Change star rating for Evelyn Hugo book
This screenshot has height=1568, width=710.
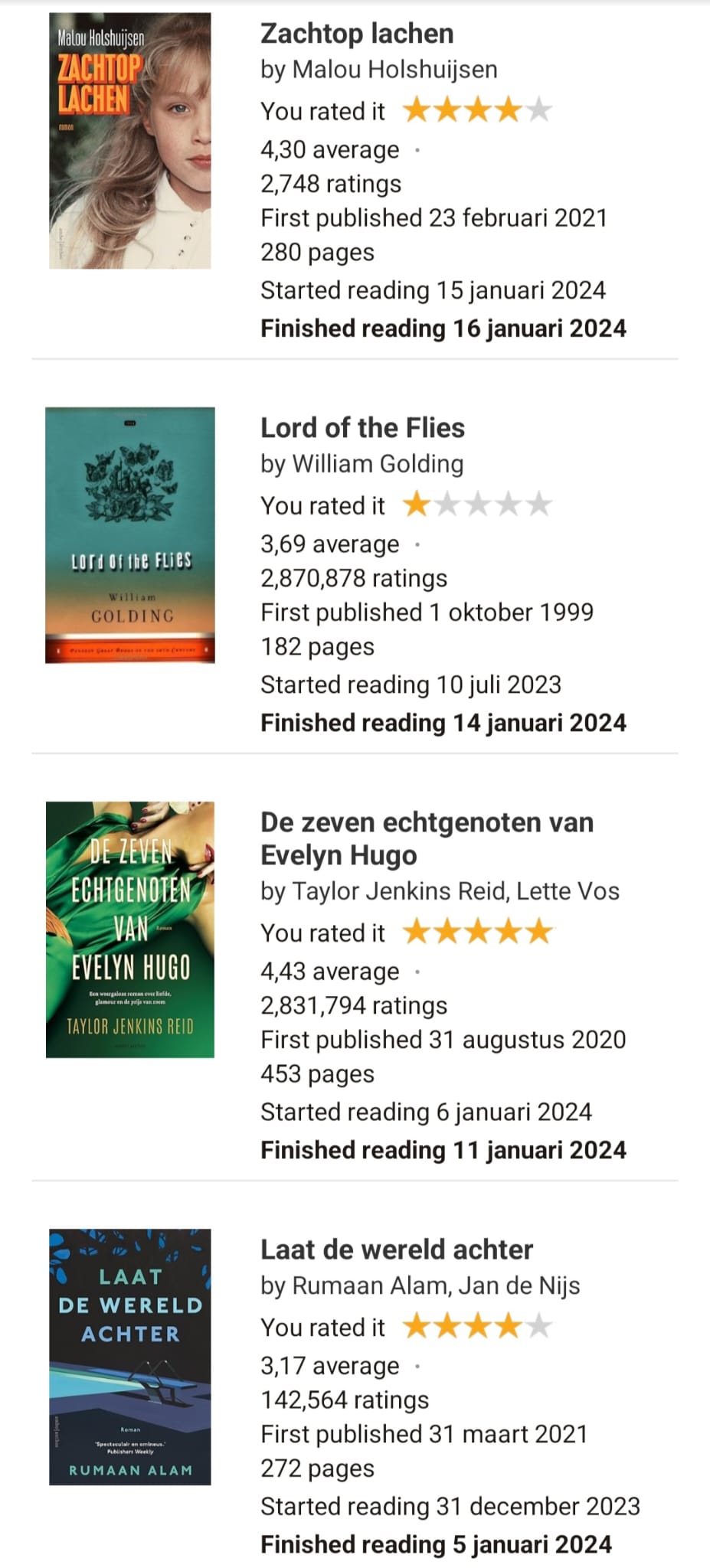click(x=477, y=932)
